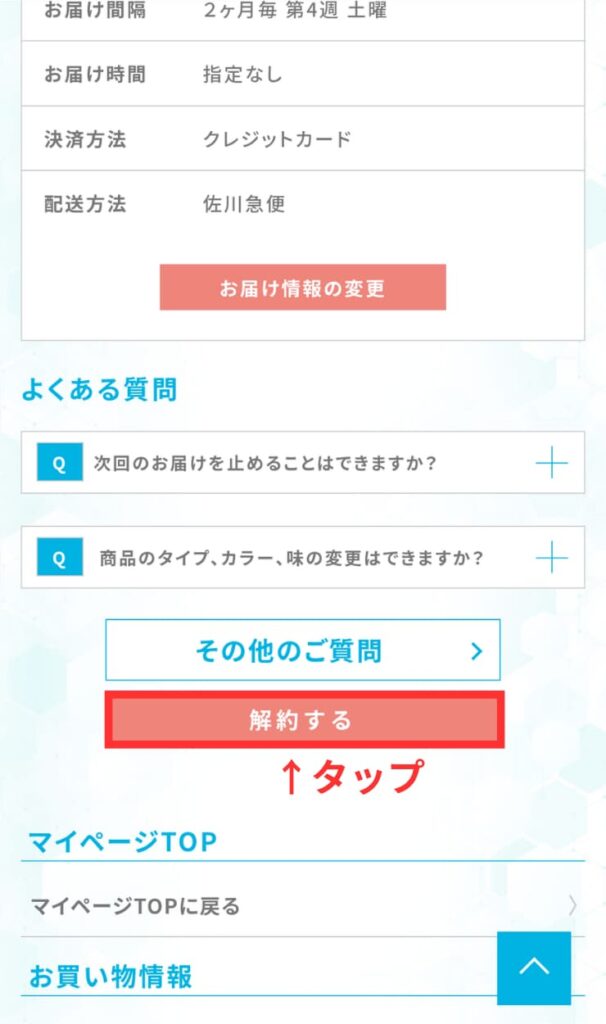606x1024 pixels.
Task: Expand the 商品のタイプ、カラー、味の変更 question
Action: pos(302,558)
